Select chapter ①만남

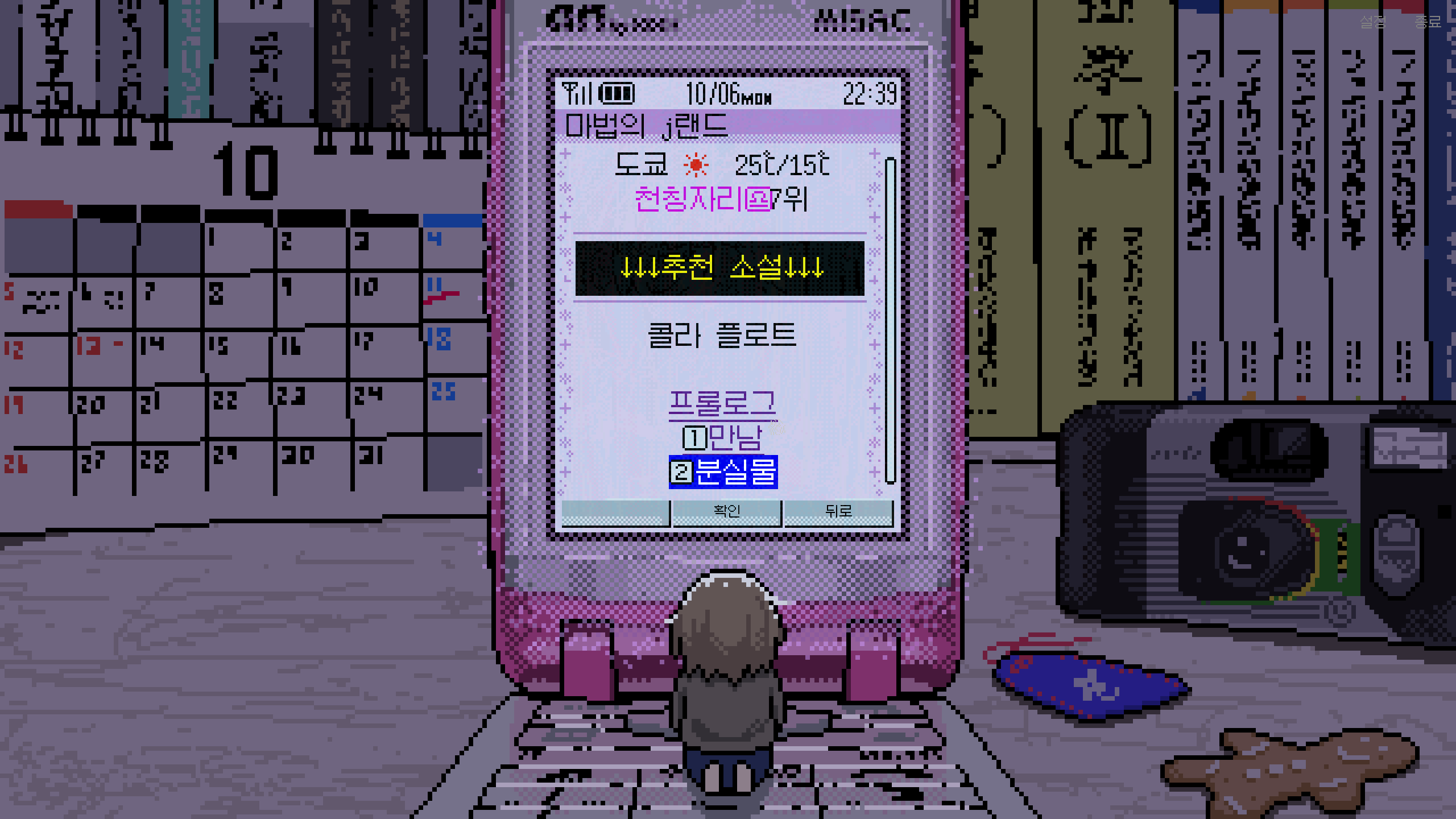click(722, 438)
